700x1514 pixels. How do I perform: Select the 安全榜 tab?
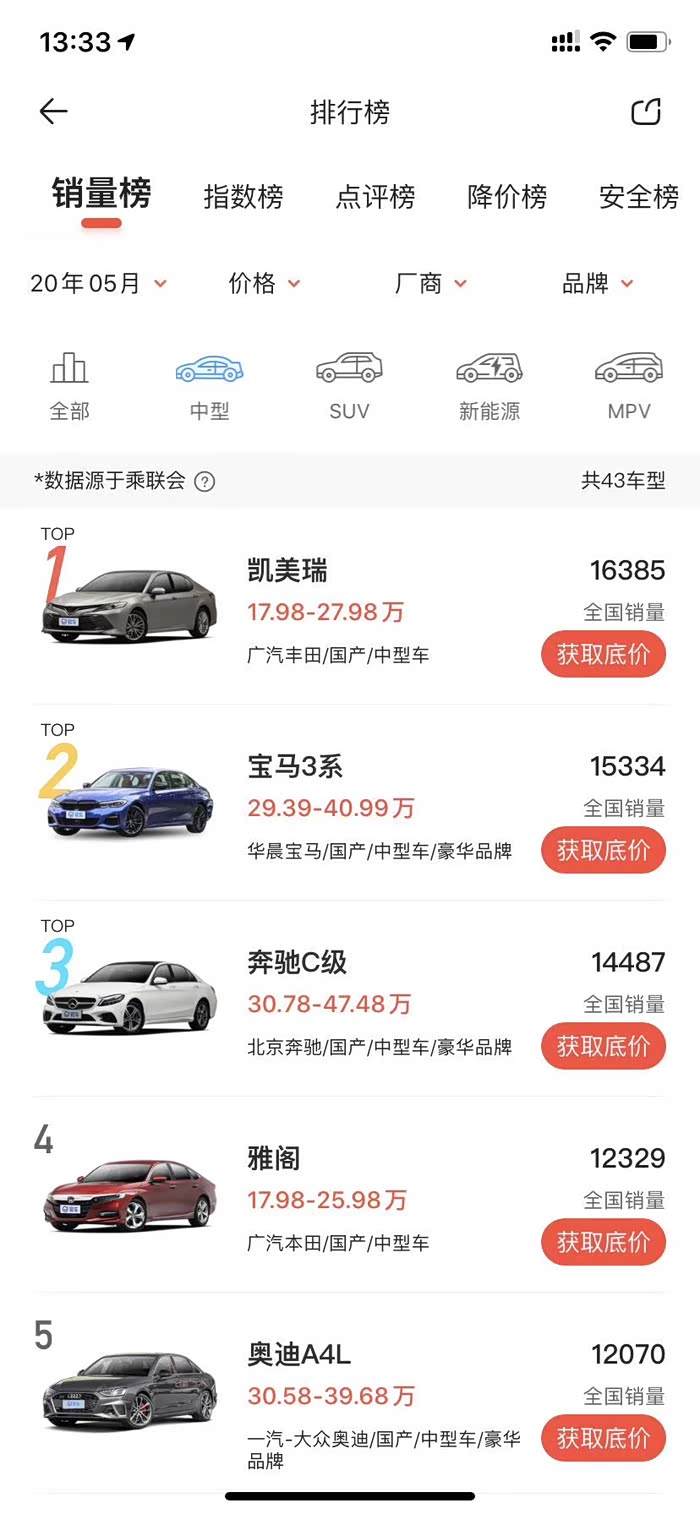point(638,197)
